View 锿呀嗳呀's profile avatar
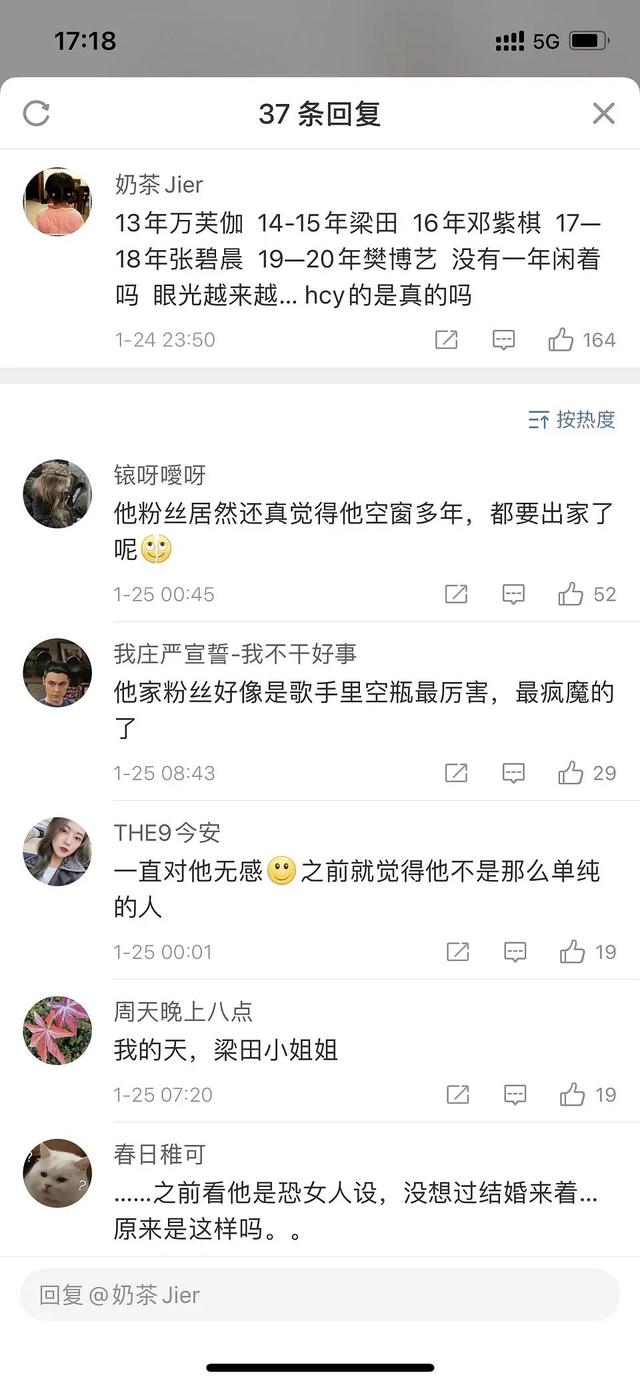This screenshot has height=1385, width=640. tap(57, 494)
